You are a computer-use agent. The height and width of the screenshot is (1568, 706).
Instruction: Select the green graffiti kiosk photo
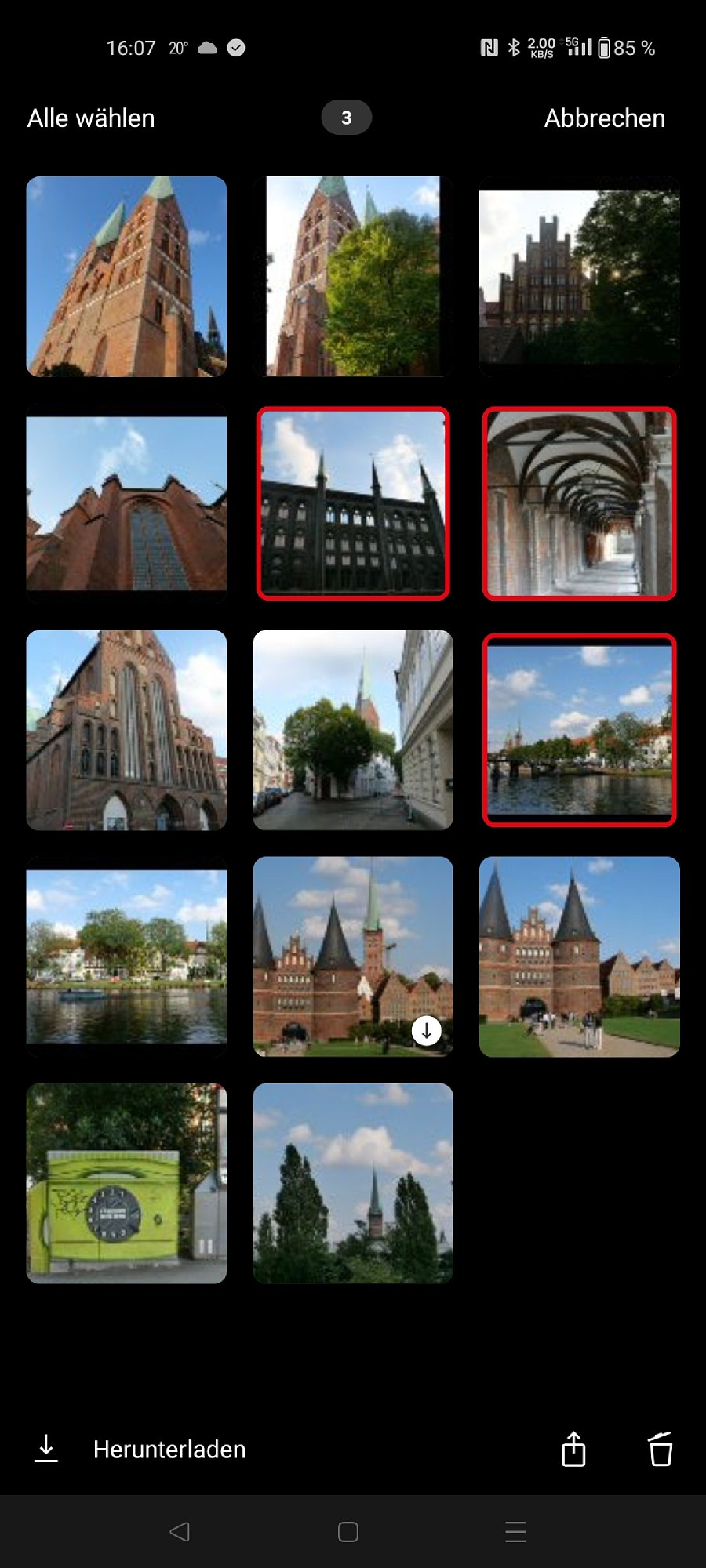click(126, 1183)
